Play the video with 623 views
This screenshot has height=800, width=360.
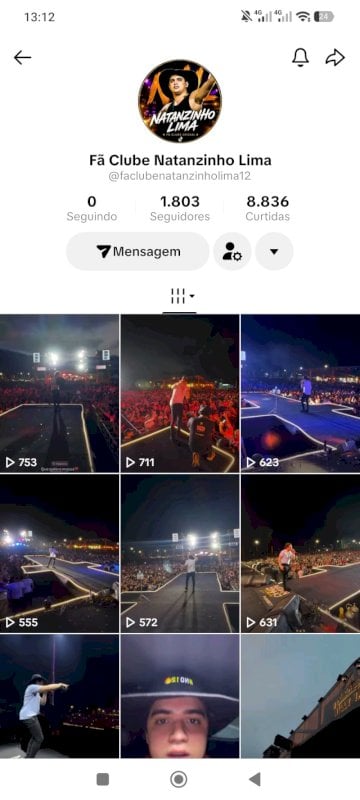301,393
